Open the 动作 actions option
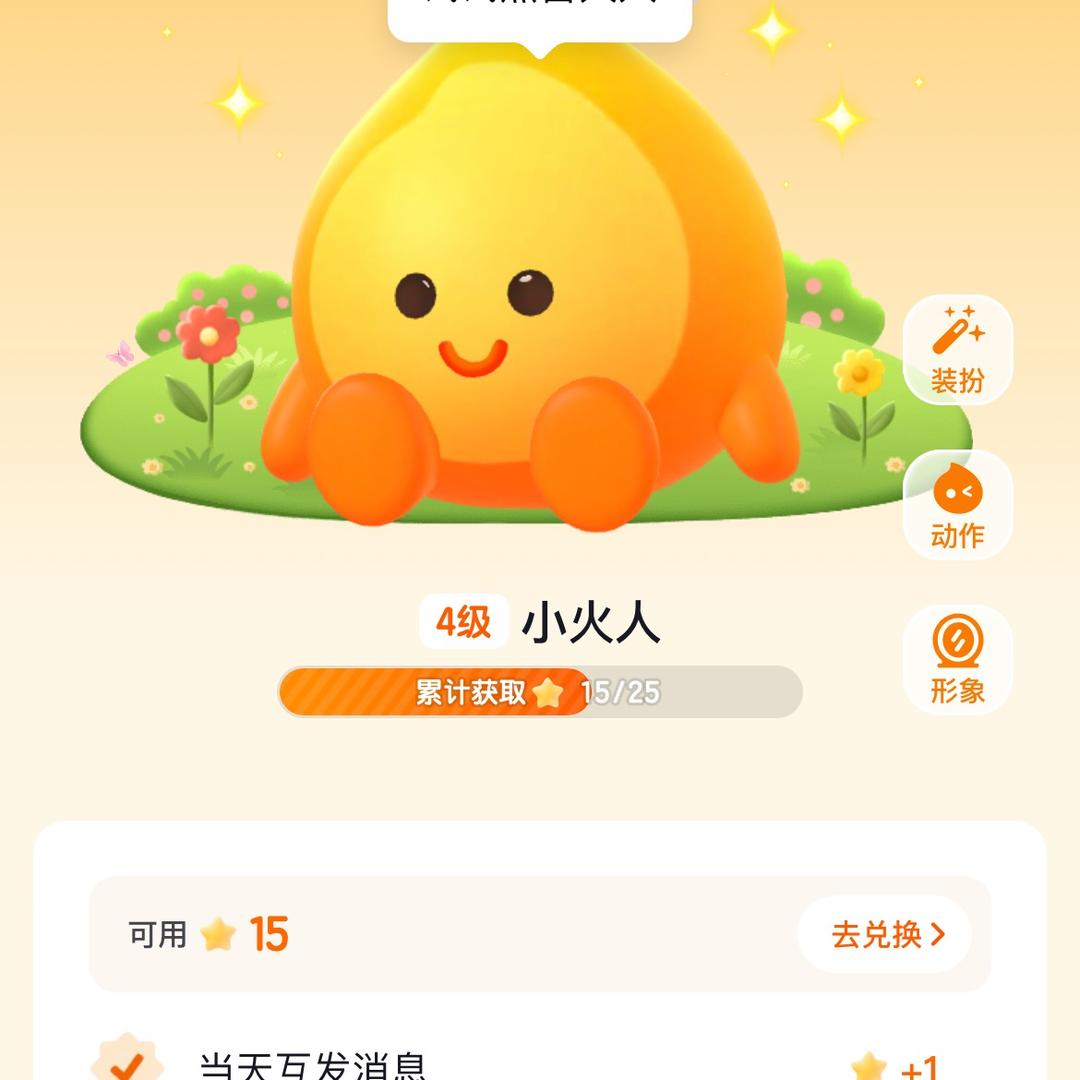 coord(957,505)
